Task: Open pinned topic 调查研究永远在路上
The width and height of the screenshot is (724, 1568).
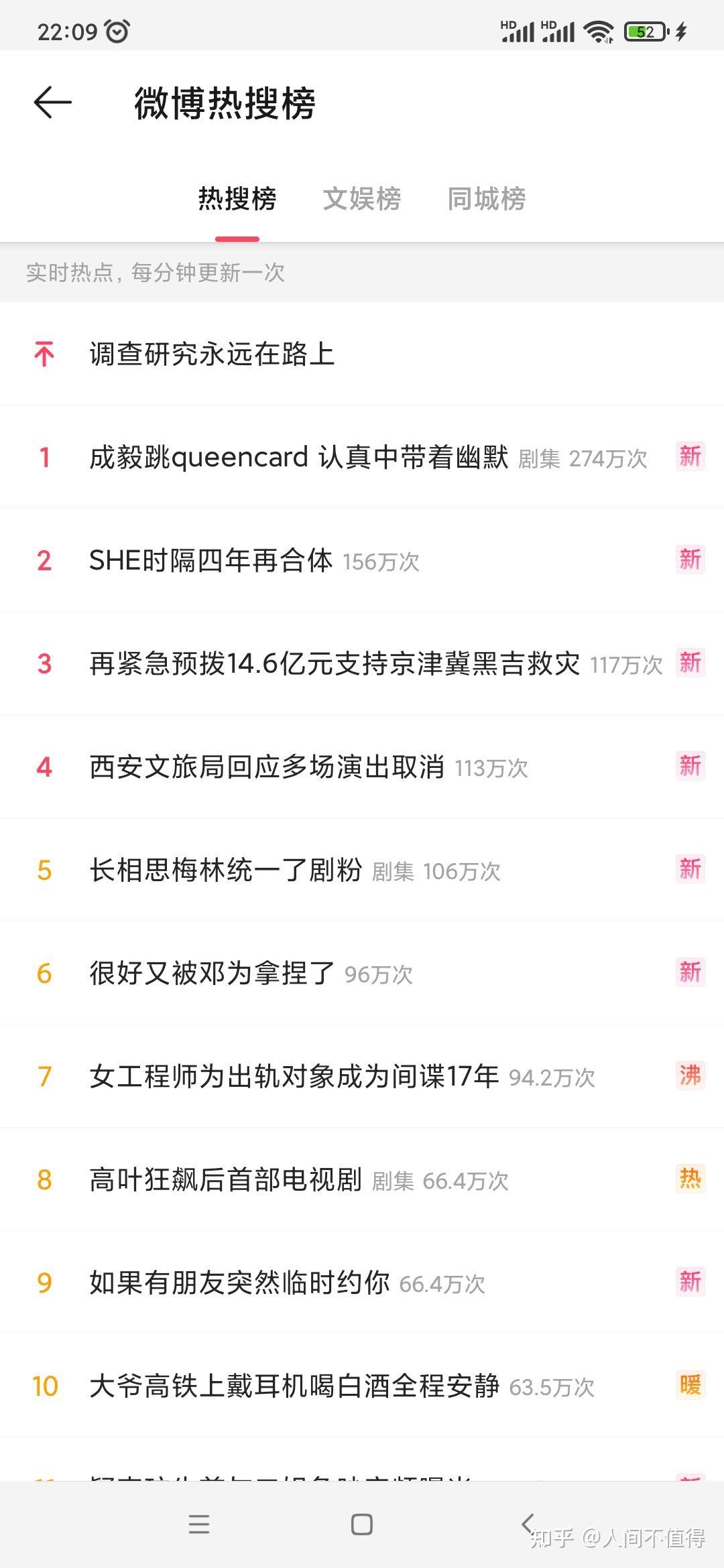Action: point(212,354)
